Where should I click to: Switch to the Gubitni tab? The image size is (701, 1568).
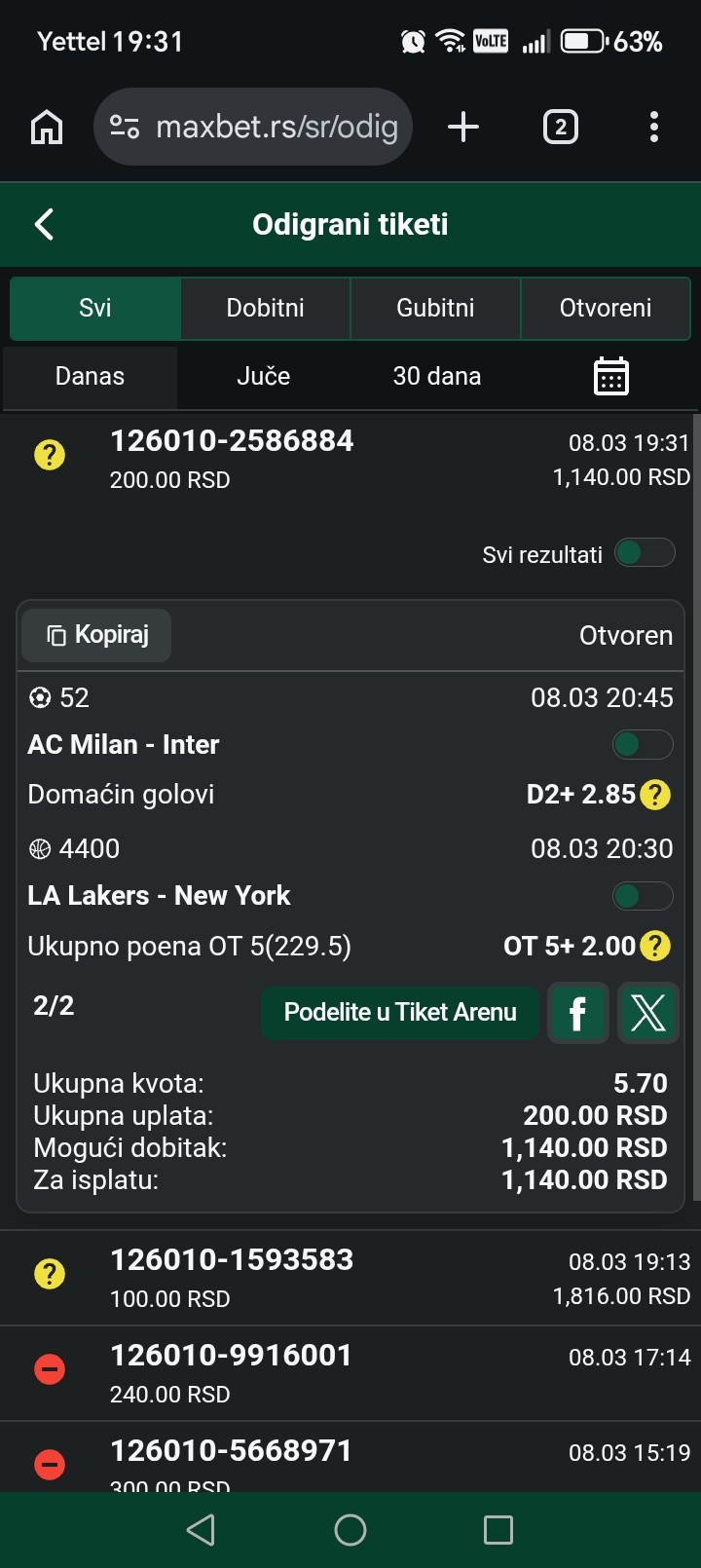(x=435, y=308)
